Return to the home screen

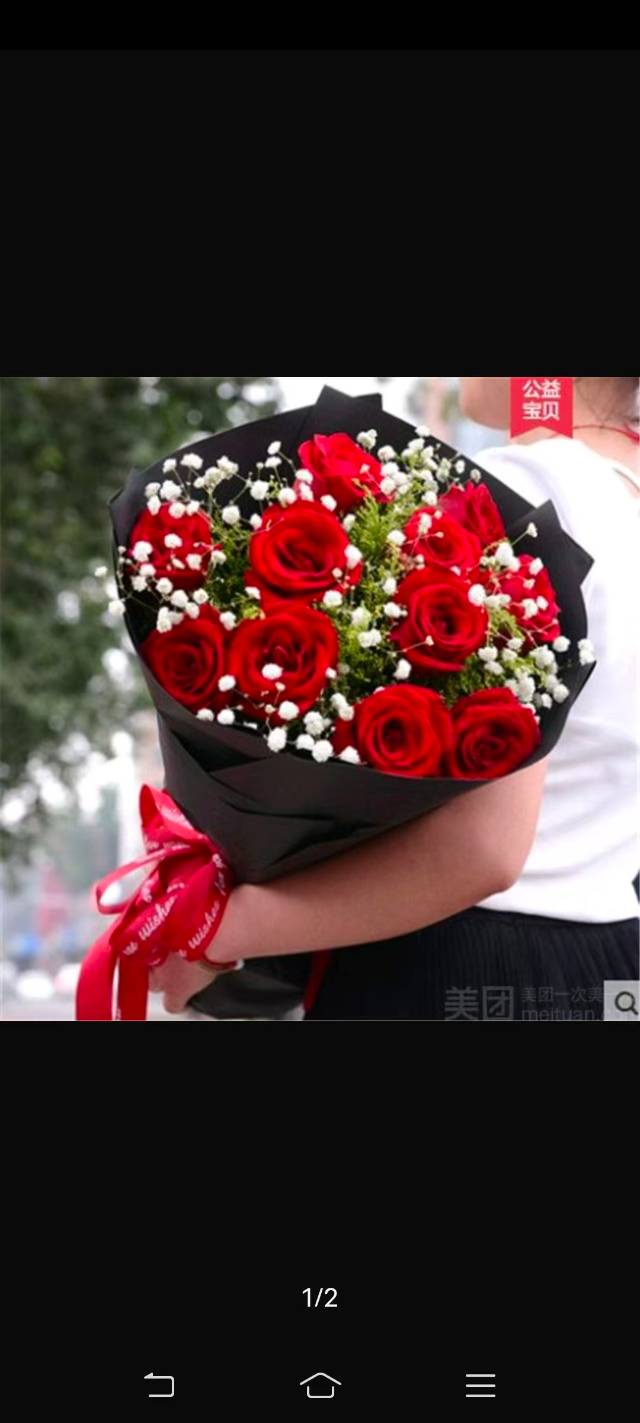tap(320, 1385)
